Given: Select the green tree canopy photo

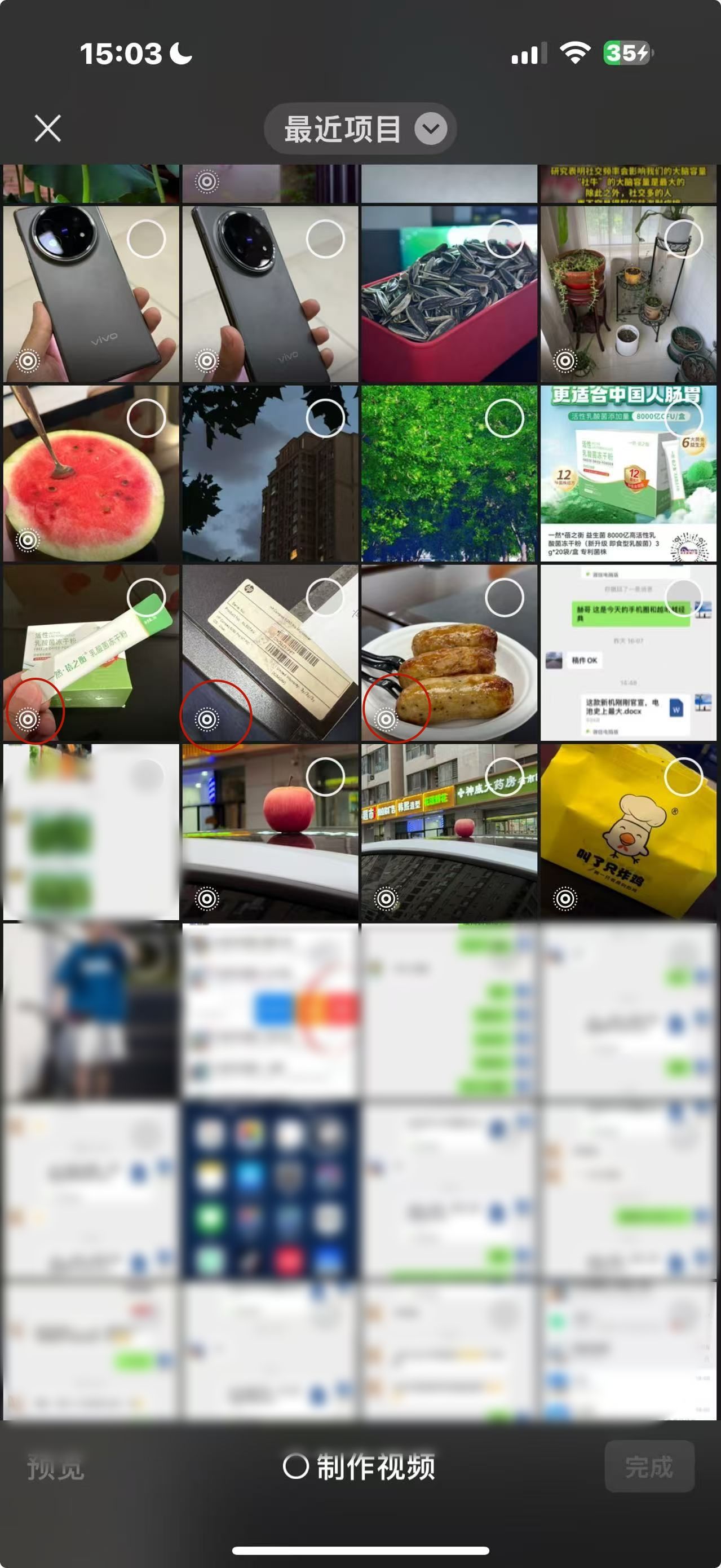Looking at the screenshot, I should click(504, 418).
